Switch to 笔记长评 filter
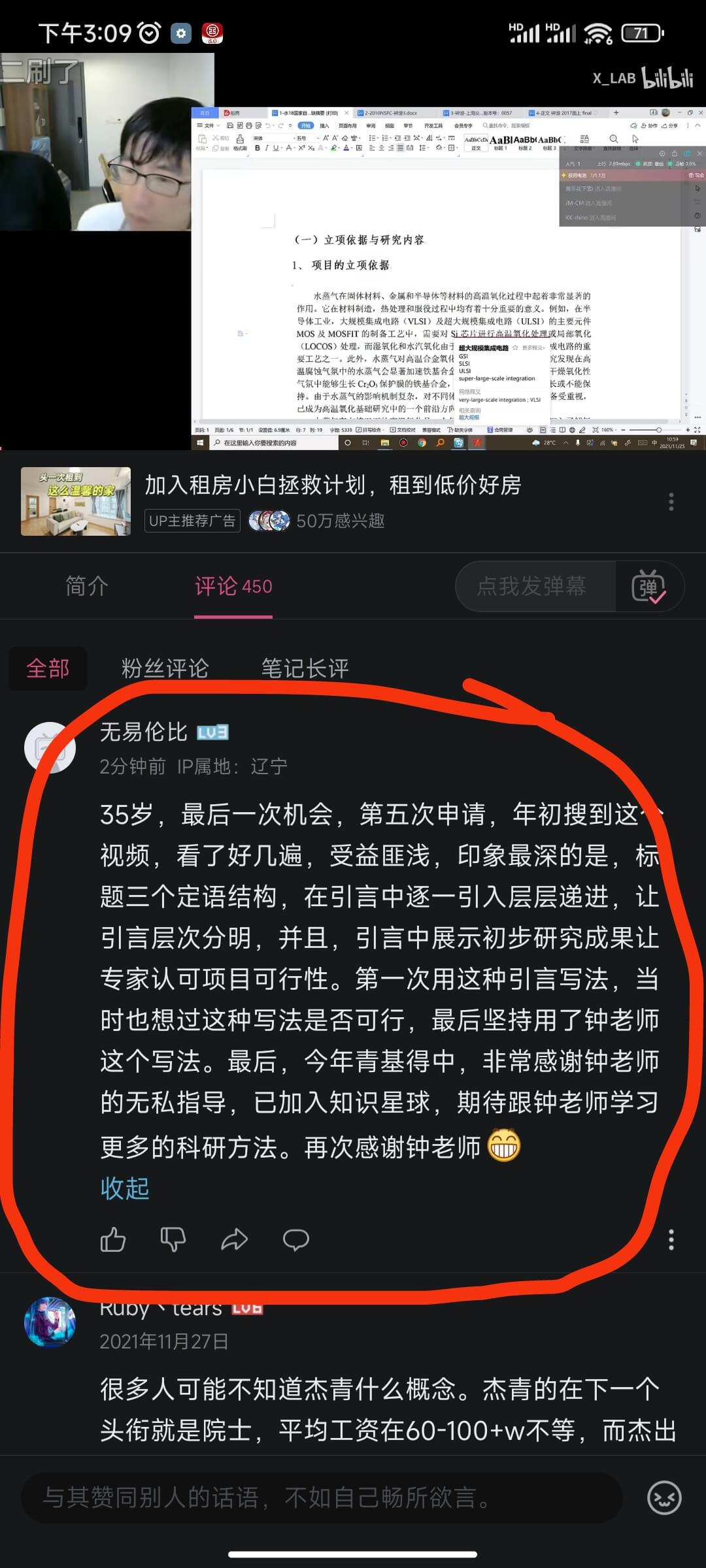706x1568 pixels. [x=305, y=668]
